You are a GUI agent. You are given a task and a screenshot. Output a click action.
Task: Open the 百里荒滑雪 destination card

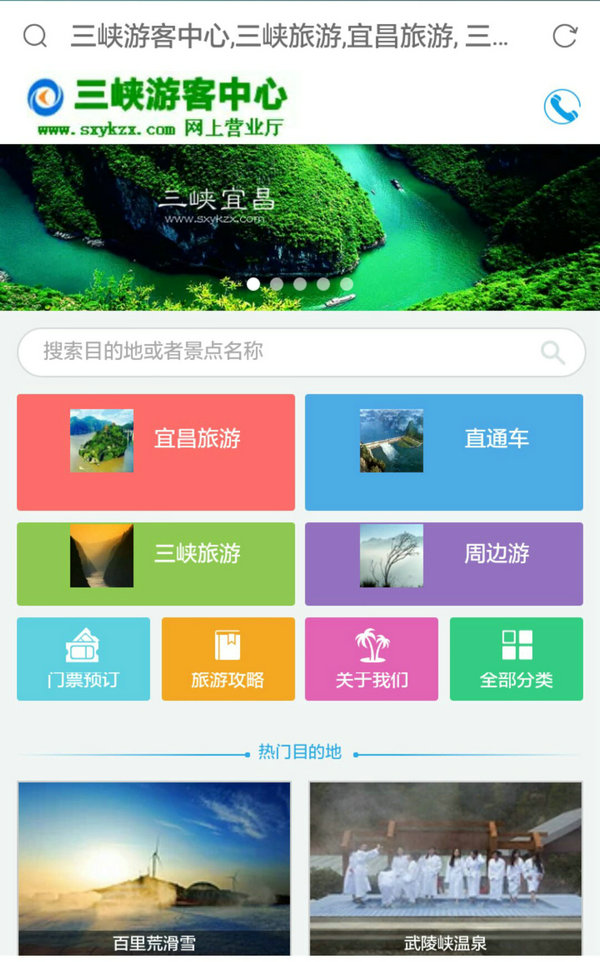coord(154,868)
